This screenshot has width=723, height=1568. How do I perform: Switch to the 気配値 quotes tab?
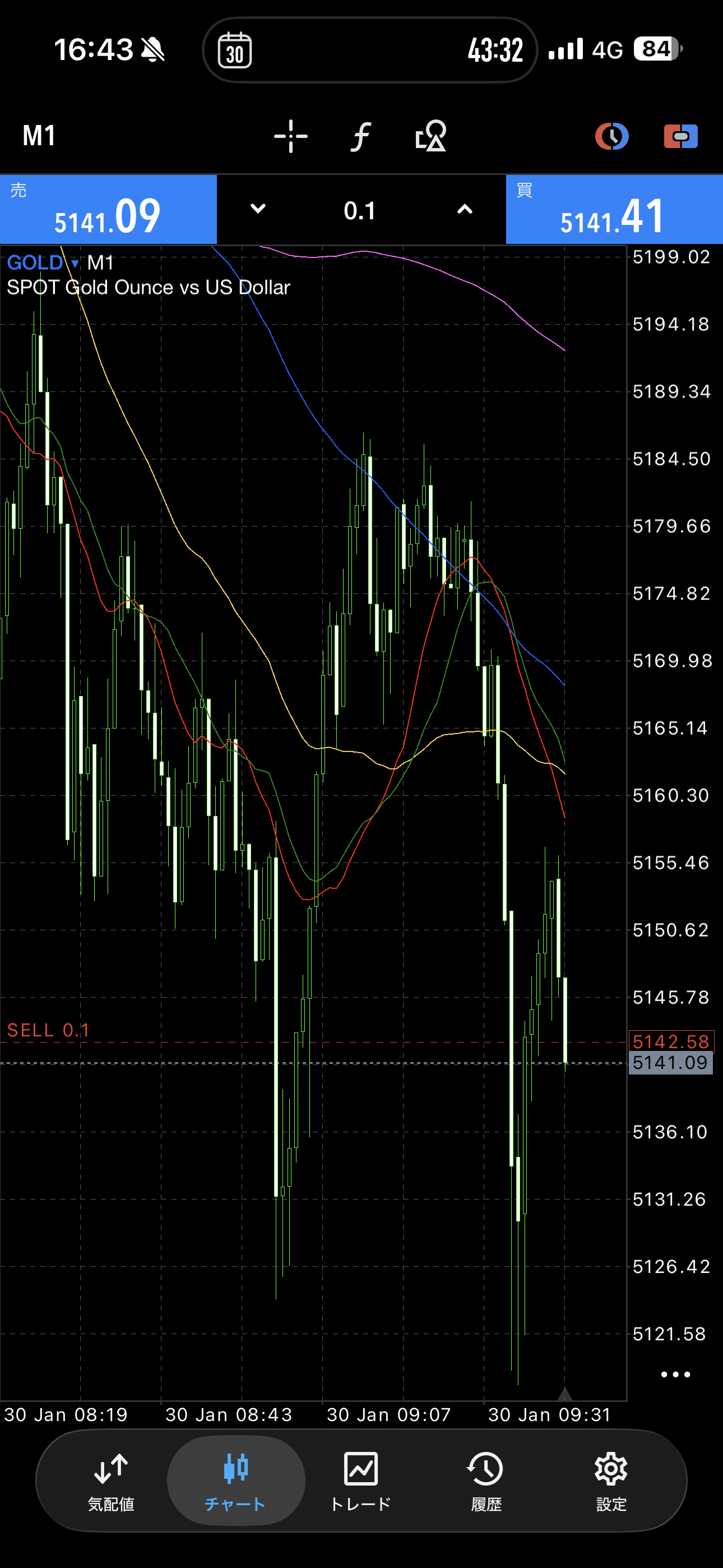click(x=111, y=1481)
